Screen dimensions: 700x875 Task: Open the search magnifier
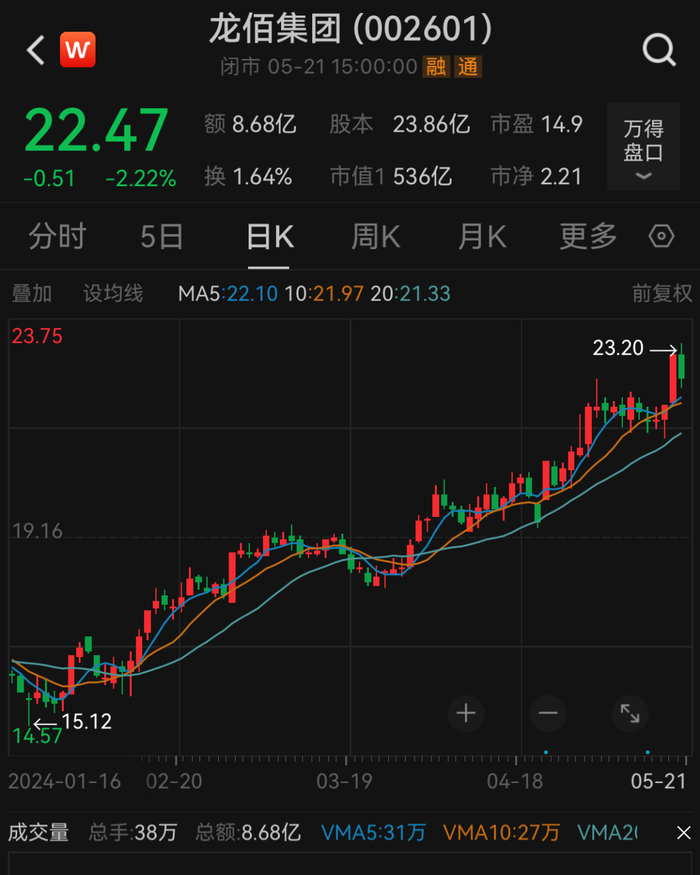click(659, 49)
